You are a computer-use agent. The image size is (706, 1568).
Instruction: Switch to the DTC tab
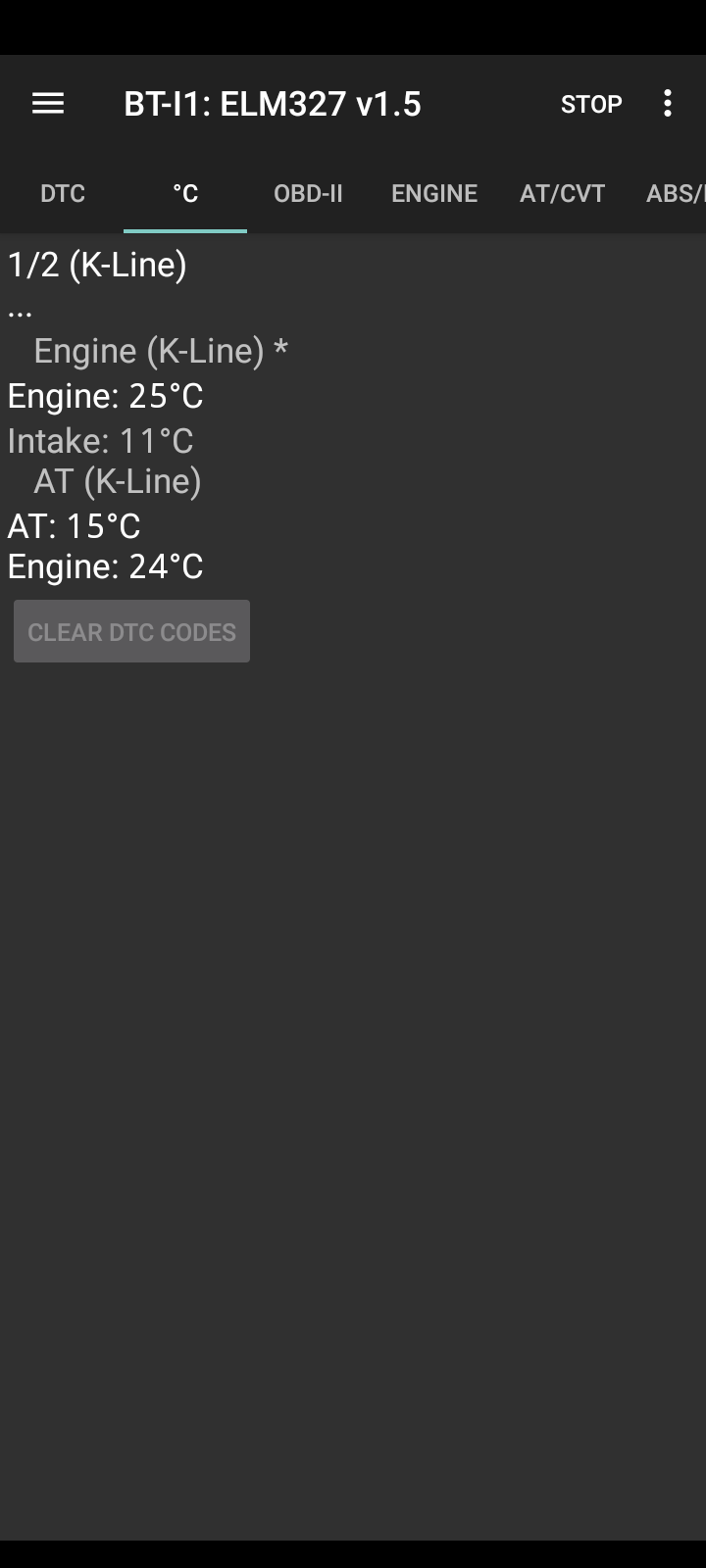point(63,193)
